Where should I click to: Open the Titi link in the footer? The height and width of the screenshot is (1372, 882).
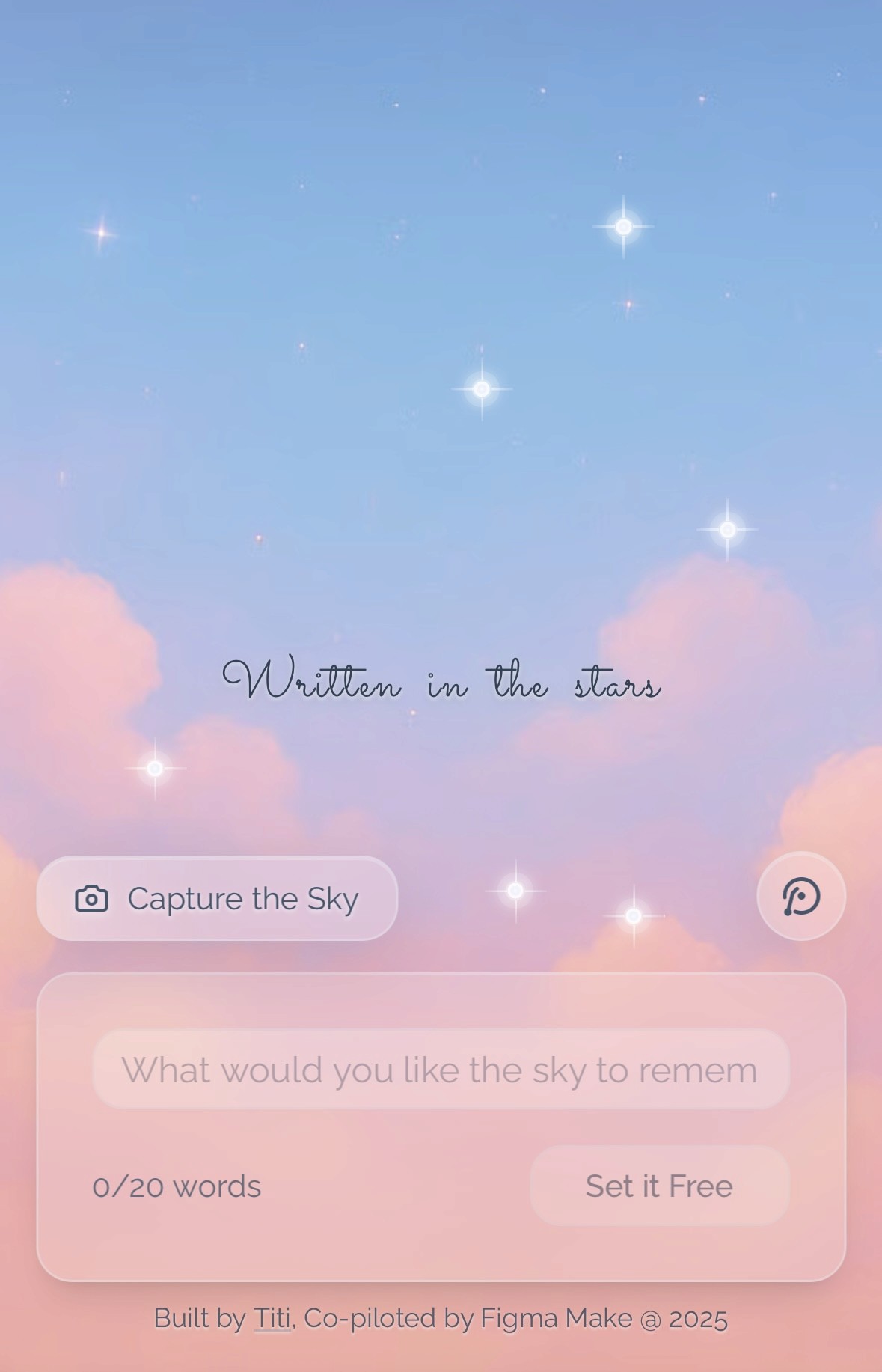(x=272, y=1320)
